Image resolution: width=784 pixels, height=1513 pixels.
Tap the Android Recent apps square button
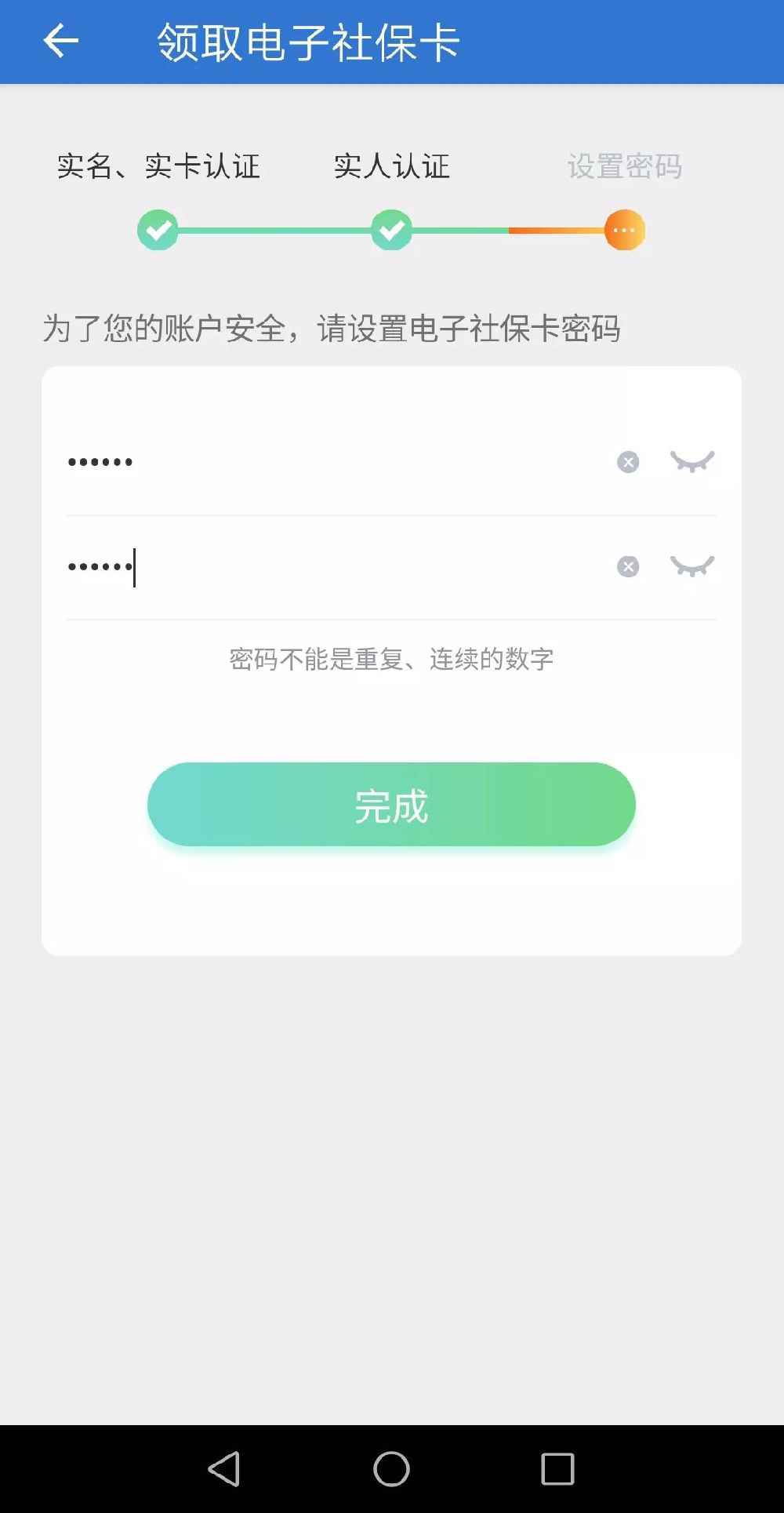pos(559,1468)
